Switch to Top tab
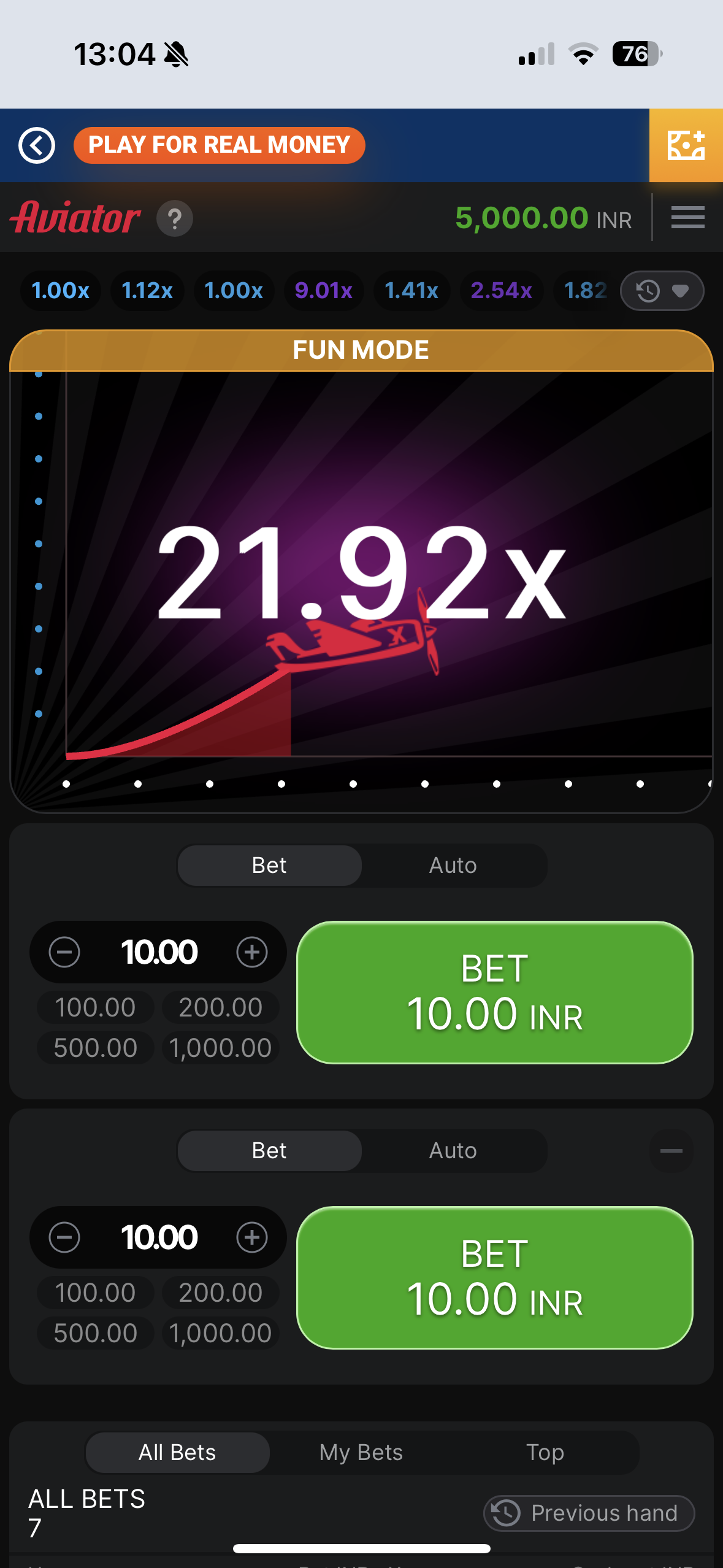Image resolution: width=723 pixels, height=1568 pixels. click(x=545, y=1452)
